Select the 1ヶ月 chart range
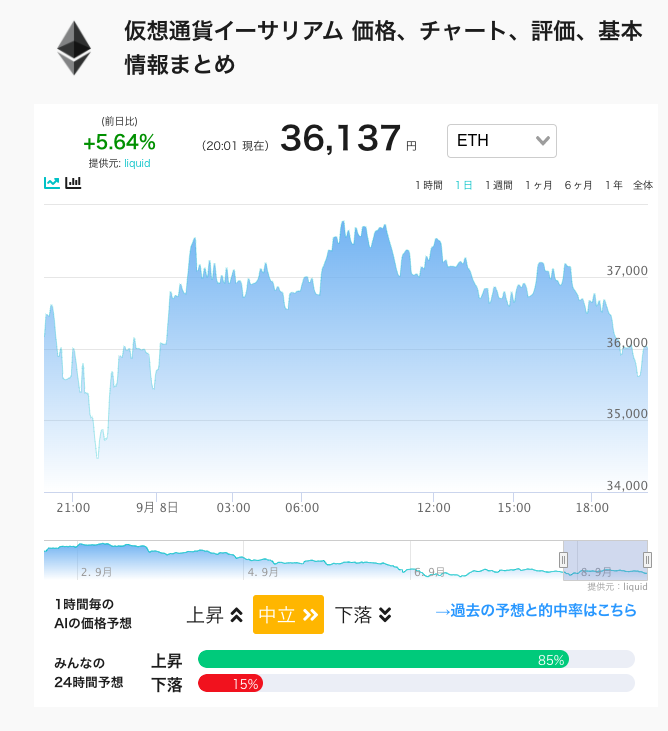 538,186
